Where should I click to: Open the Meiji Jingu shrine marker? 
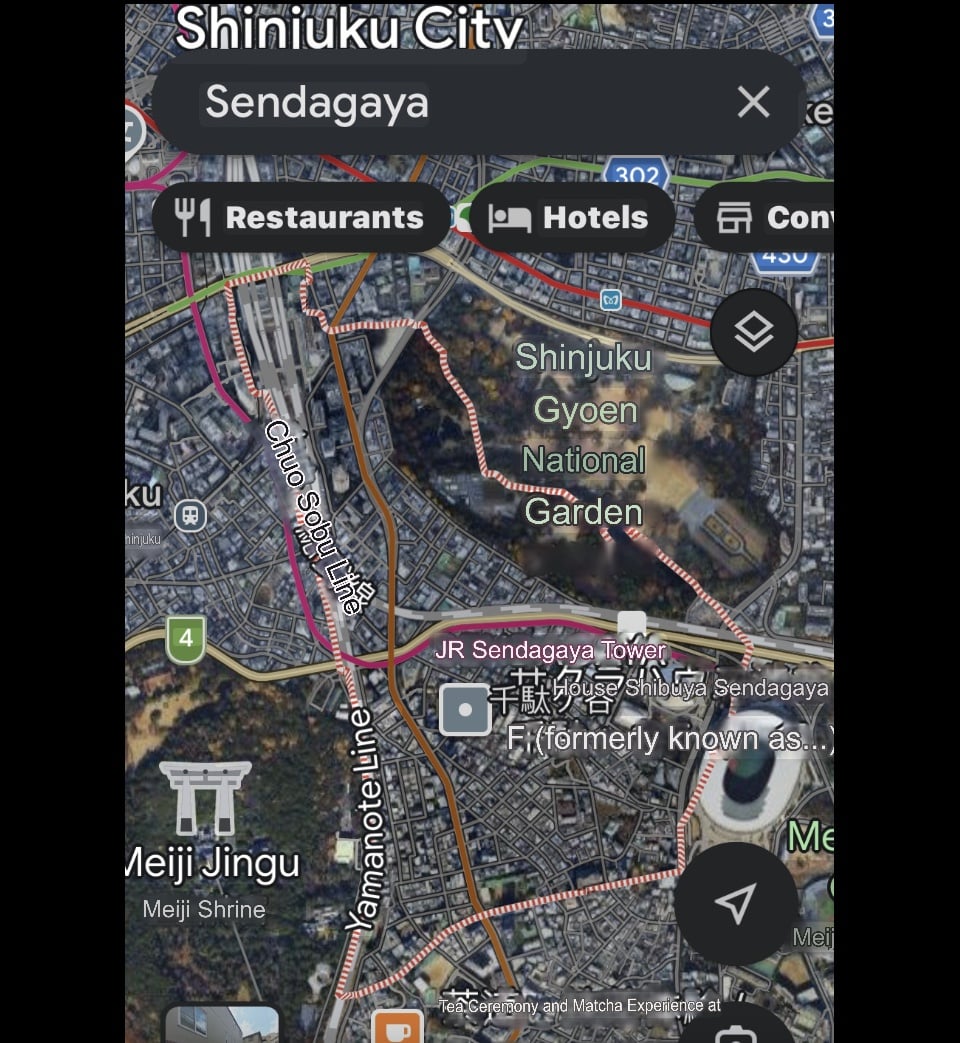click(x=205, y=799)
